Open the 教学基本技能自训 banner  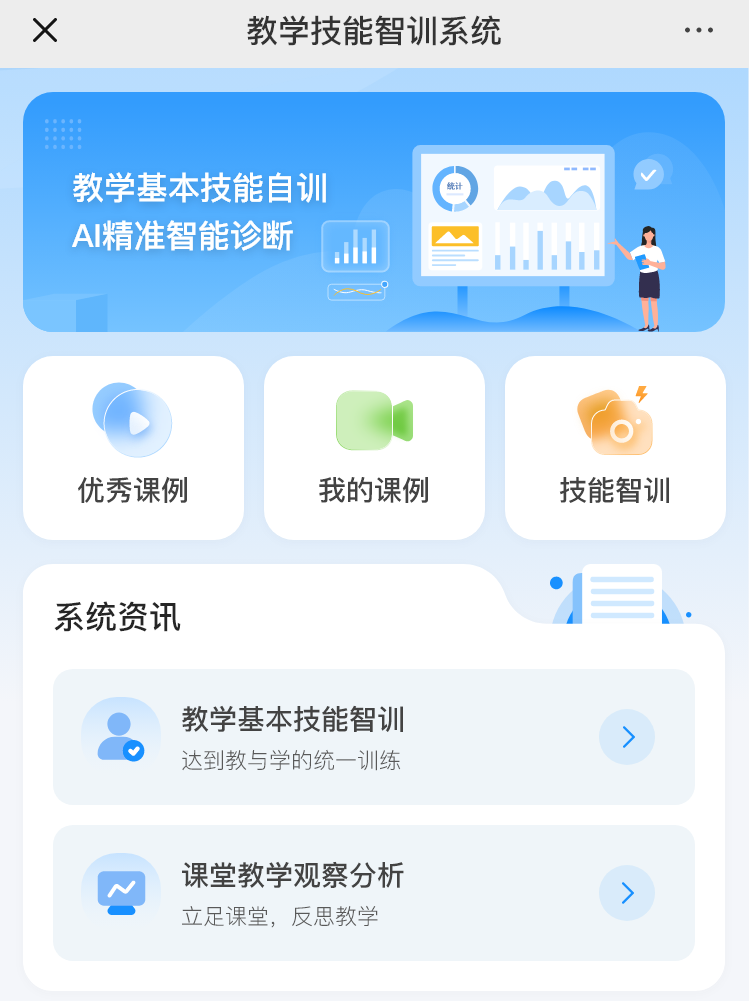pyautogui.click(x=374, y=212)
